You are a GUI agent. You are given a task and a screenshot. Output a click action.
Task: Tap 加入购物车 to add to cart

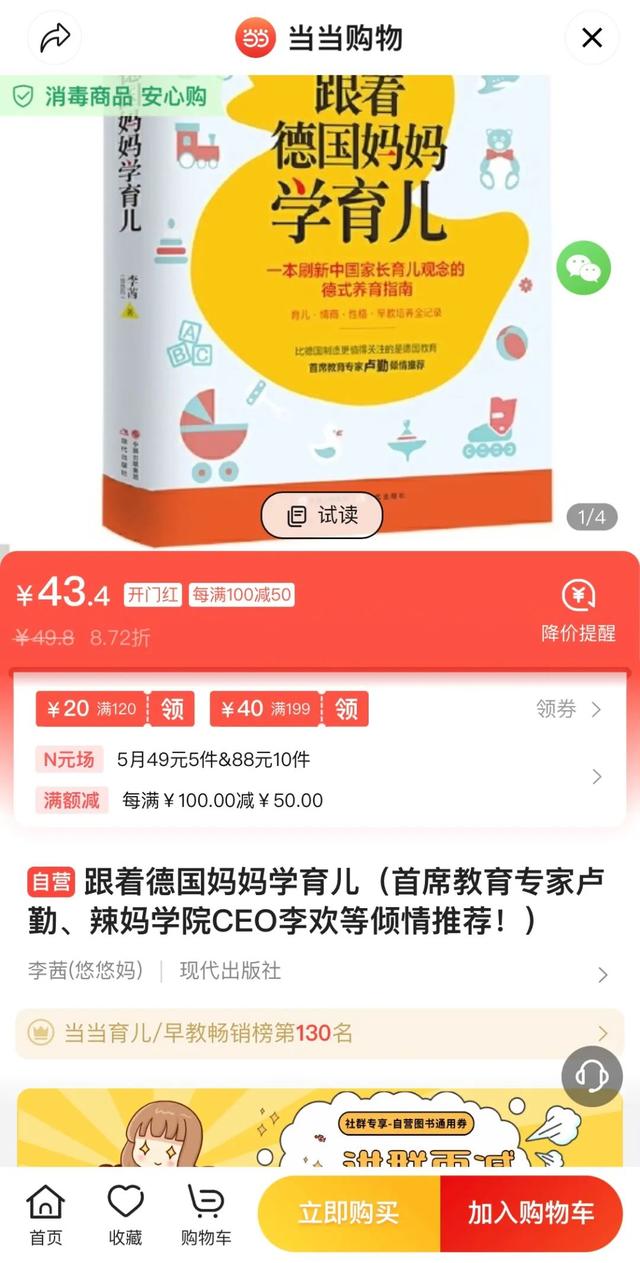coord(531,1214)
